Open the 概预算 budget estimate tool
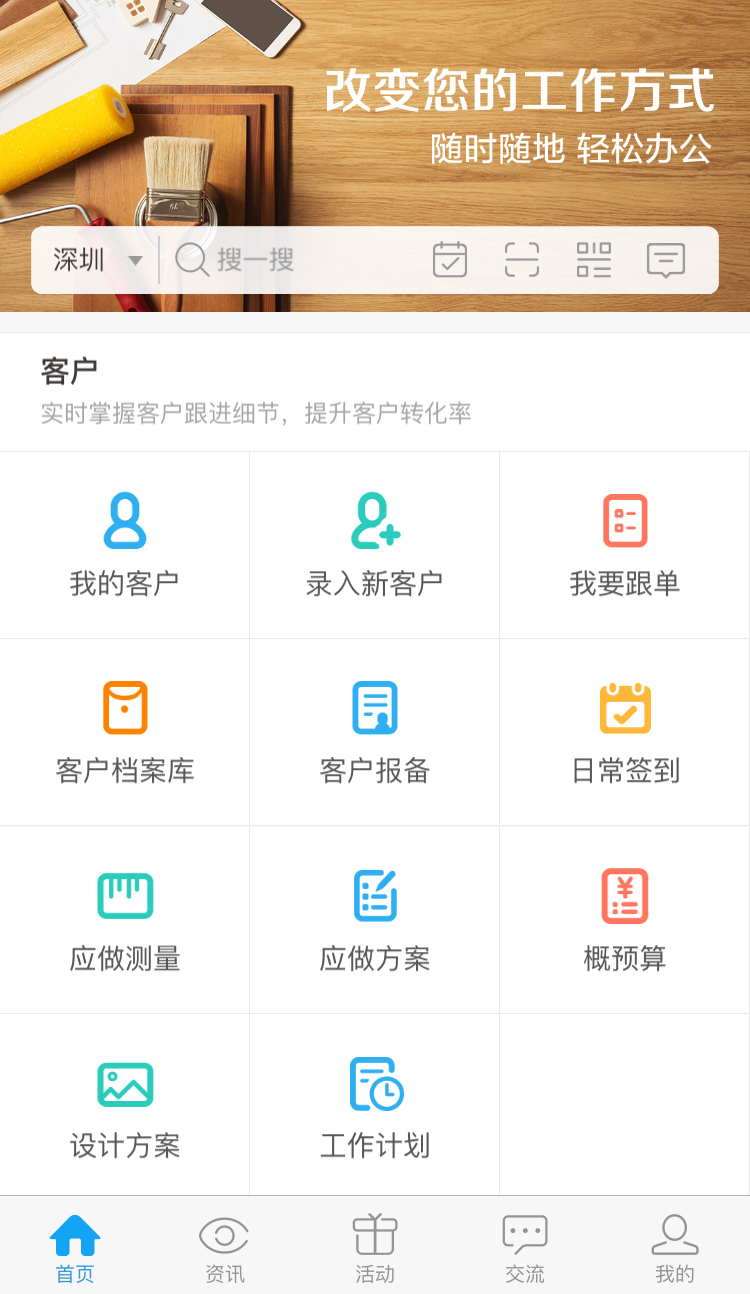The height and width of the screenshot is (1294, 750). point(624,918)
